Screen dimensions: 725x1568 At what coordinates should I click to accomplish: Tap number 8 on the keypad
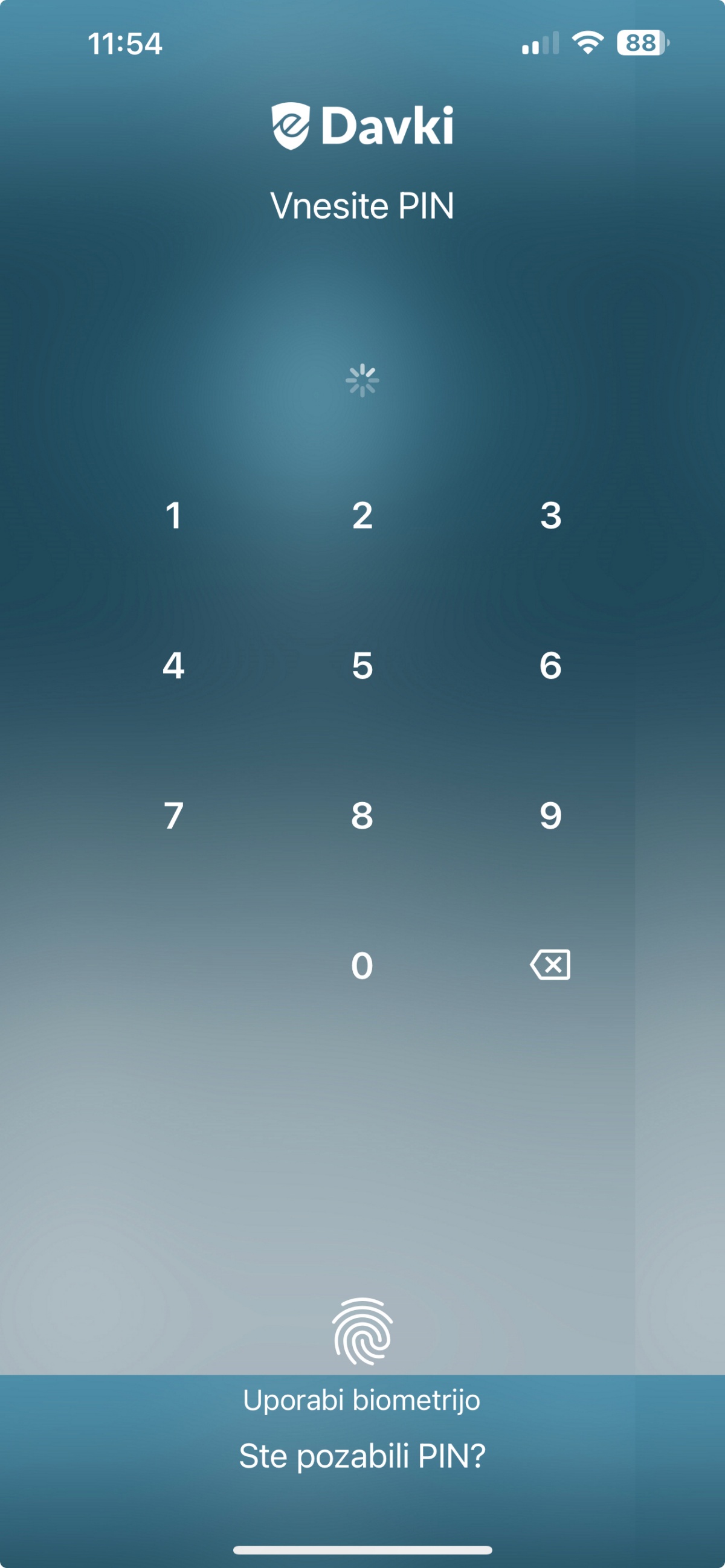coord(362,815)
